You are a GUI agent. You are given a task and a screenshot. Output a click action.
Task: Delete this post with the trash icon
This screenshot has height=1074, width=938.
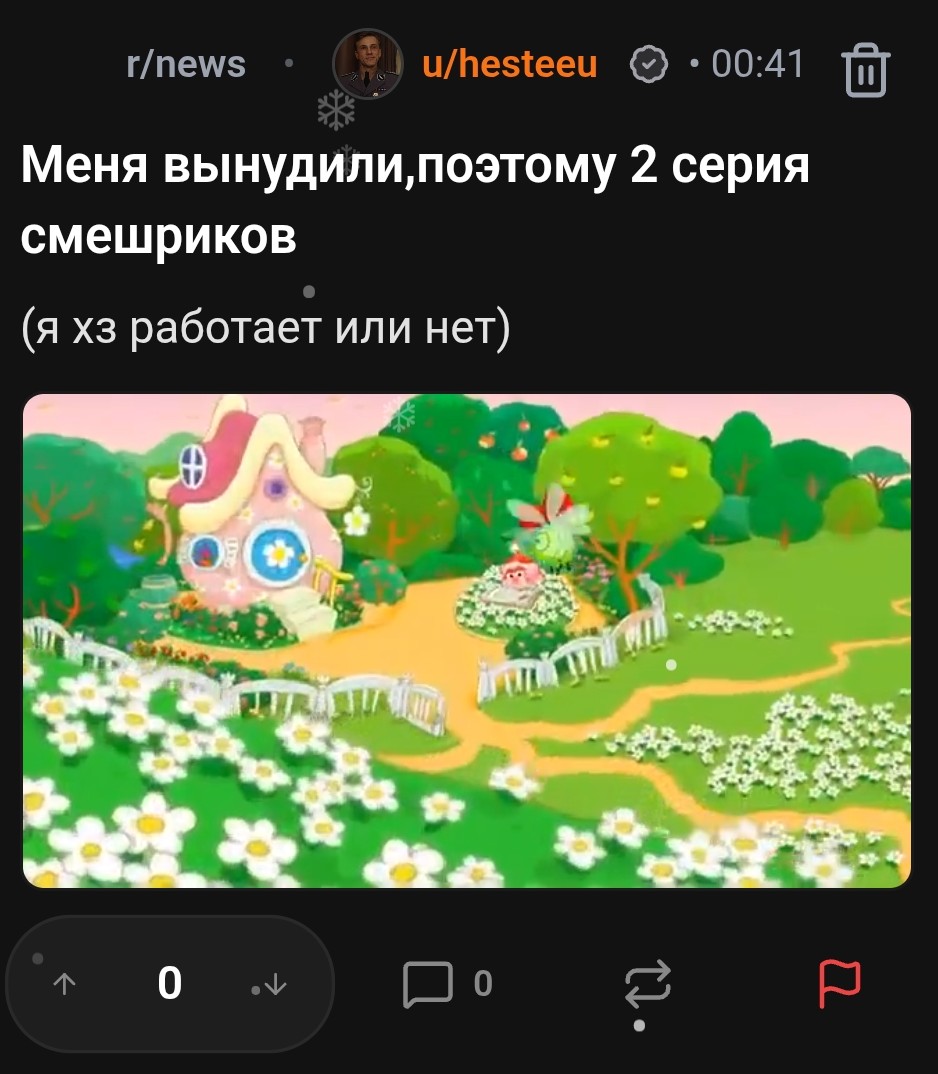tap(866, 72)
